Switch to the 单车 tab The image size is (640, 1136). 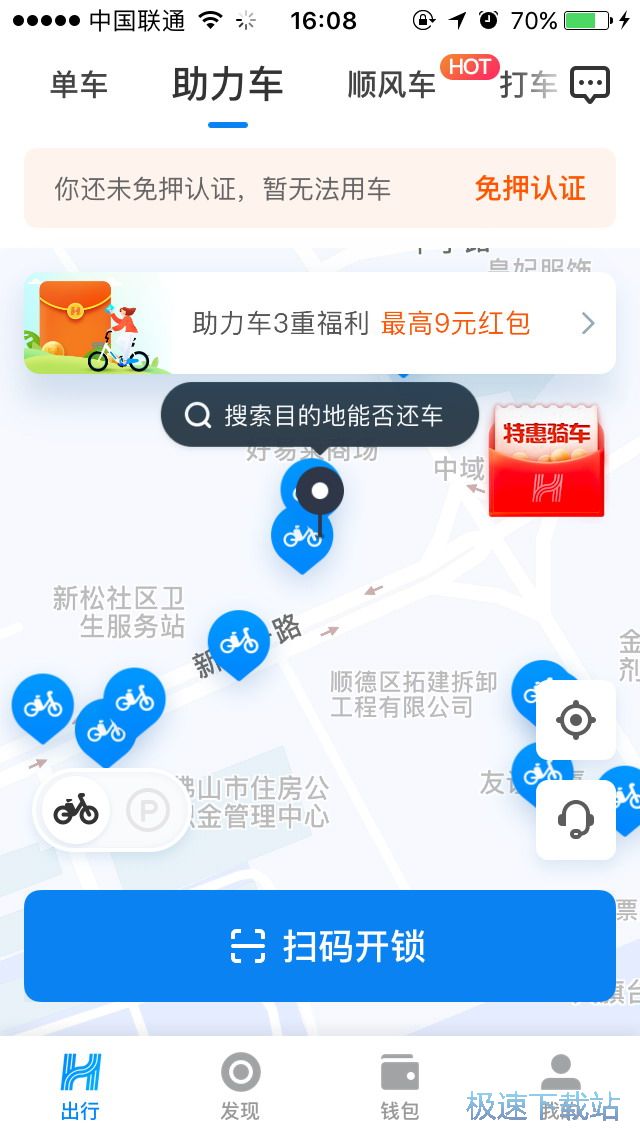pyautogui.click(x=79, y=86)
